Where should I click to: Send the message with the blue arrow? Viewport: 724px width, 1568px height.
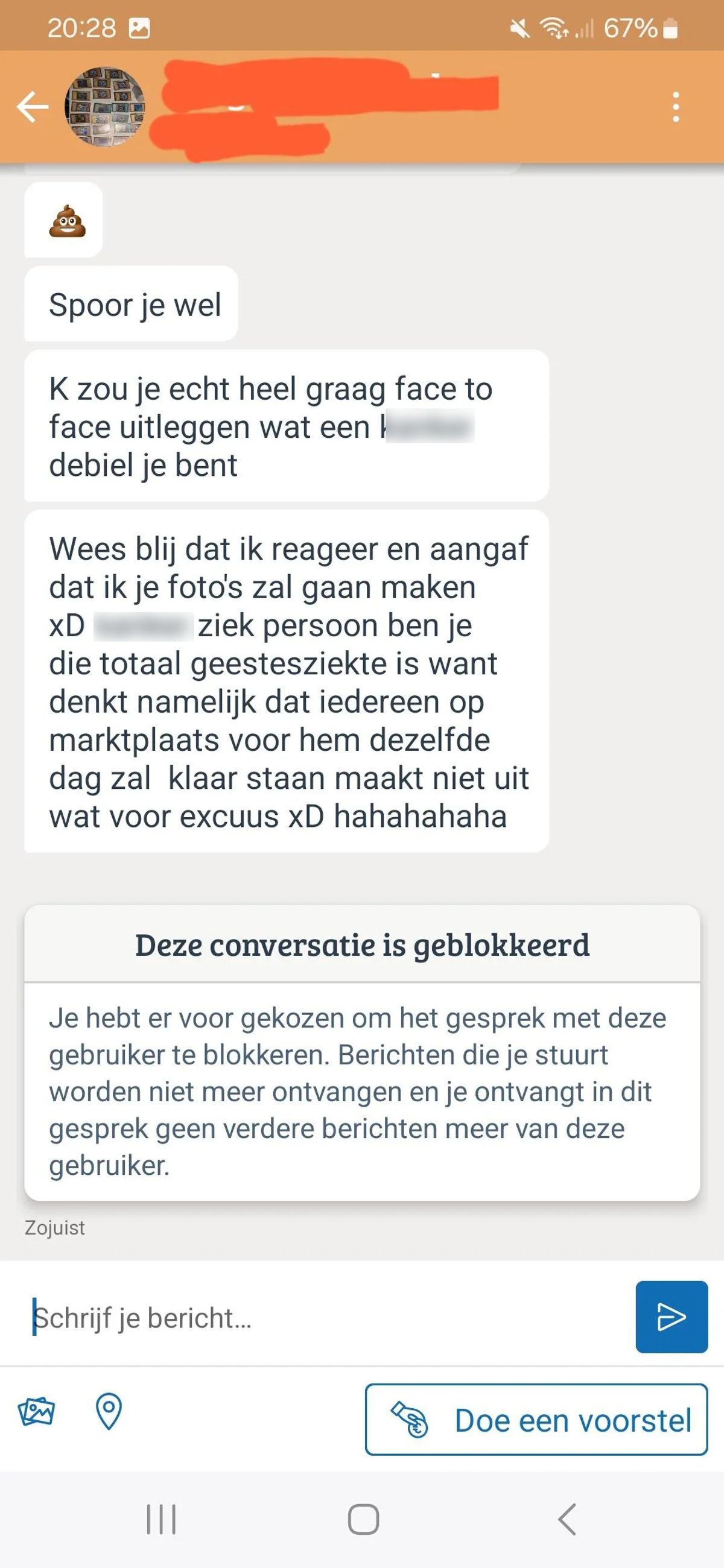671,1317
